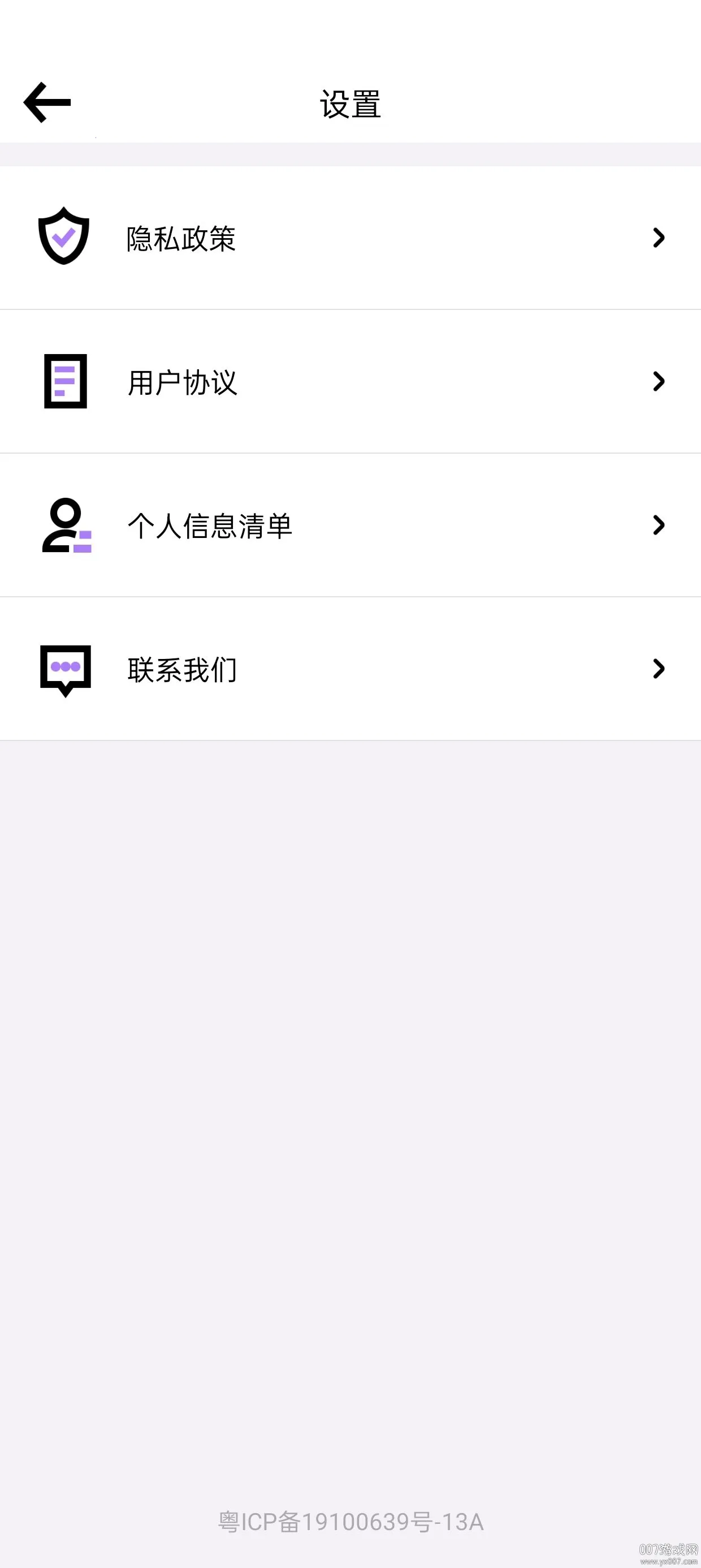701x1568 pixels.
Task: Click the document icon beside 用户协议
Action: click(64, 381)
